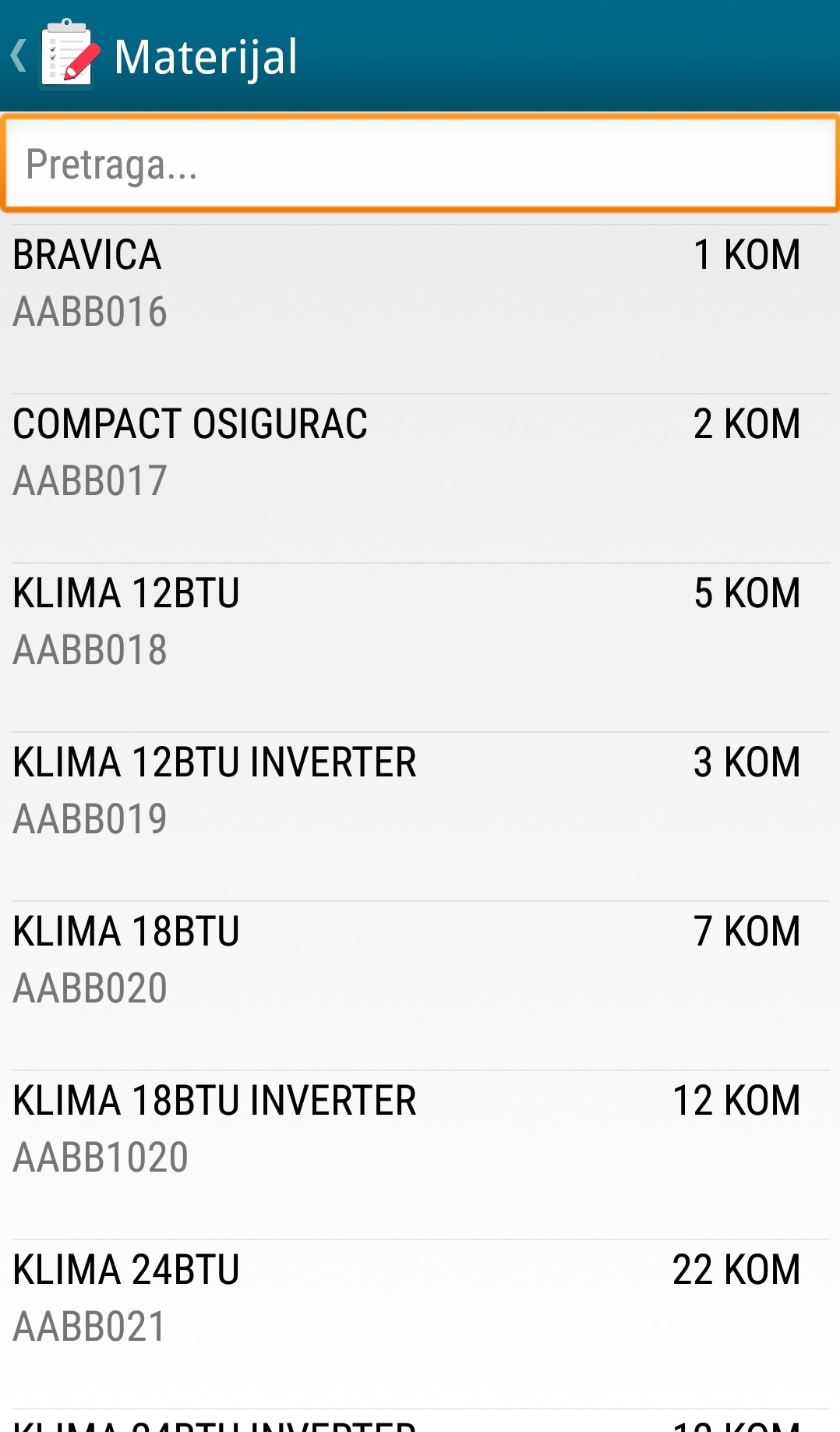Focus the Pretraga search field
The image size is (840, 1432).
click(421, 164)
